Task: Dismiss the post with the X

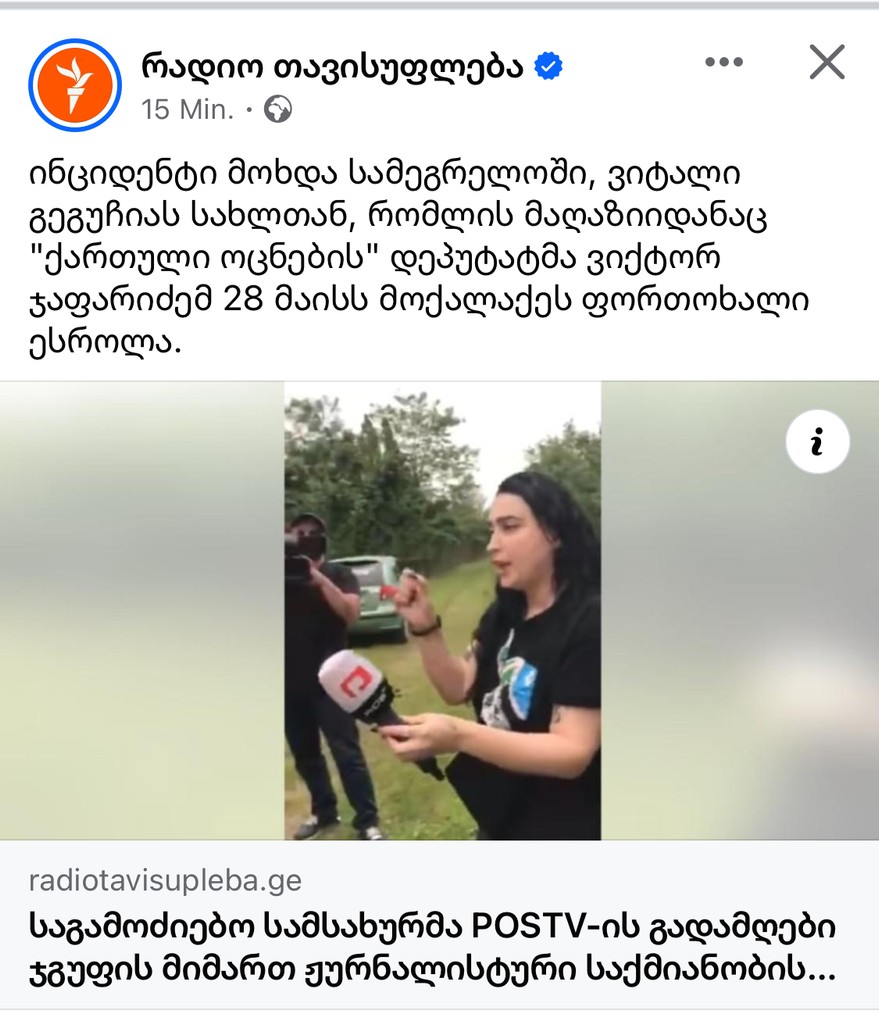Action: (826, 62)
